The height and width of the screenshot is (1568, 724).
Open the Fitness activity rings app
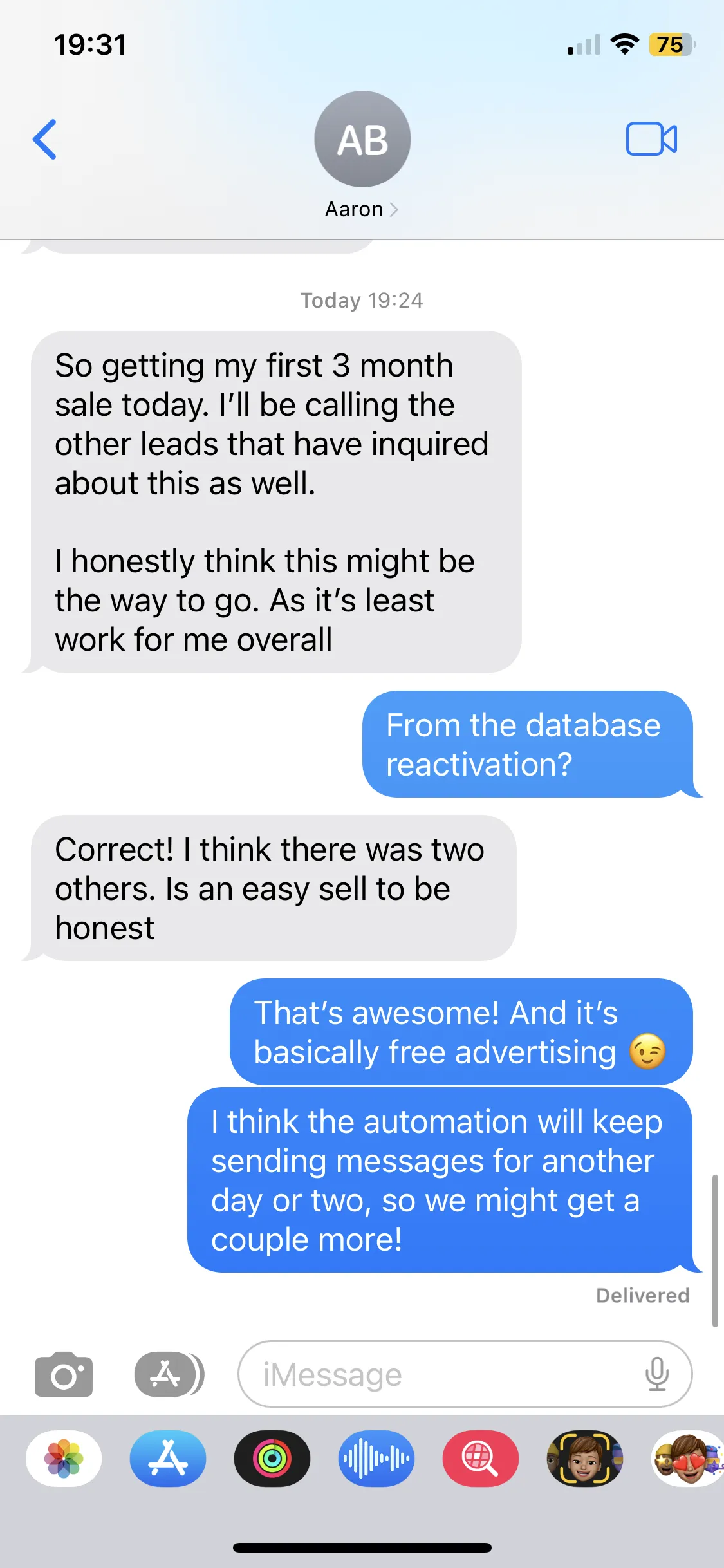point(272,1459)
